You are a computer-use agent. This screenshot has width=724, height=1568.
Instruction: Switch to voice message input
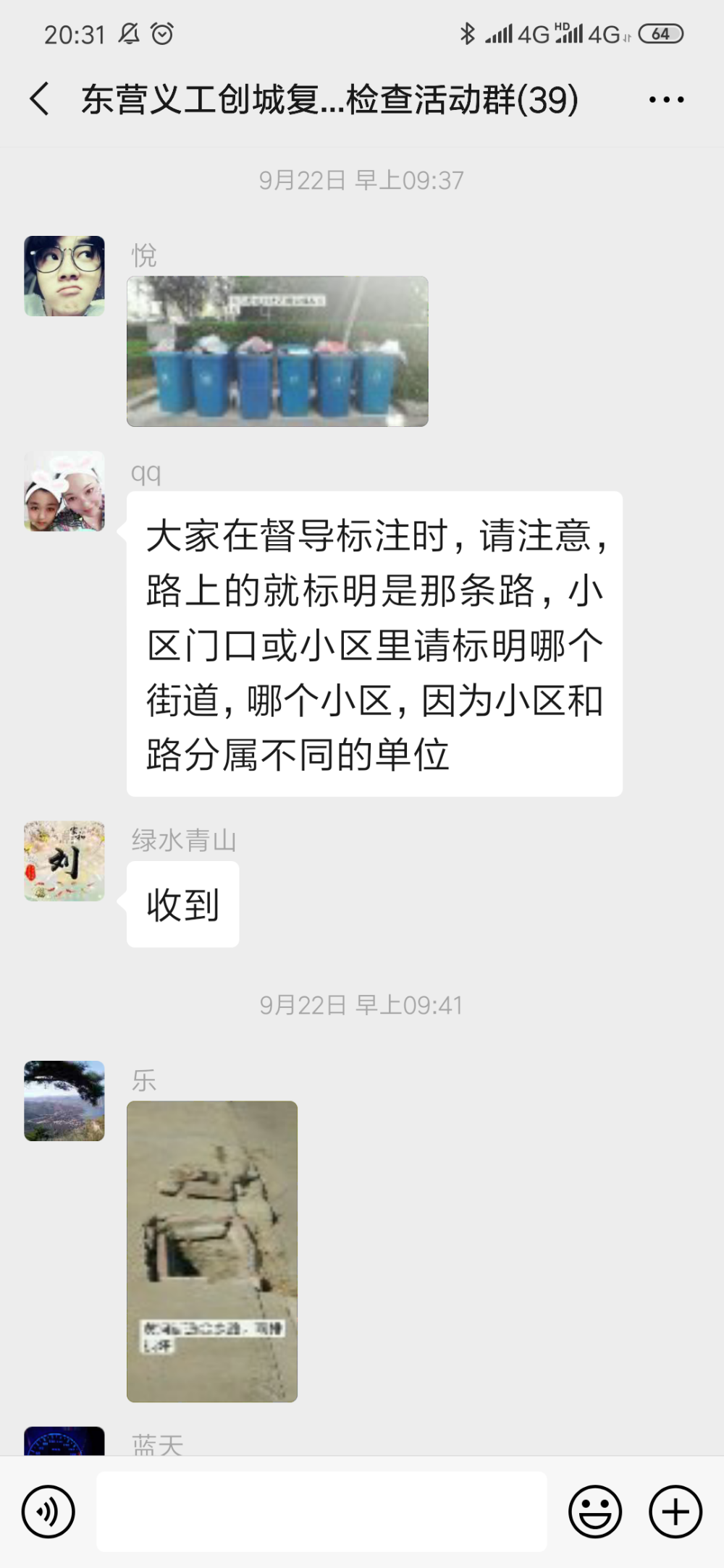coord(48,1512)
